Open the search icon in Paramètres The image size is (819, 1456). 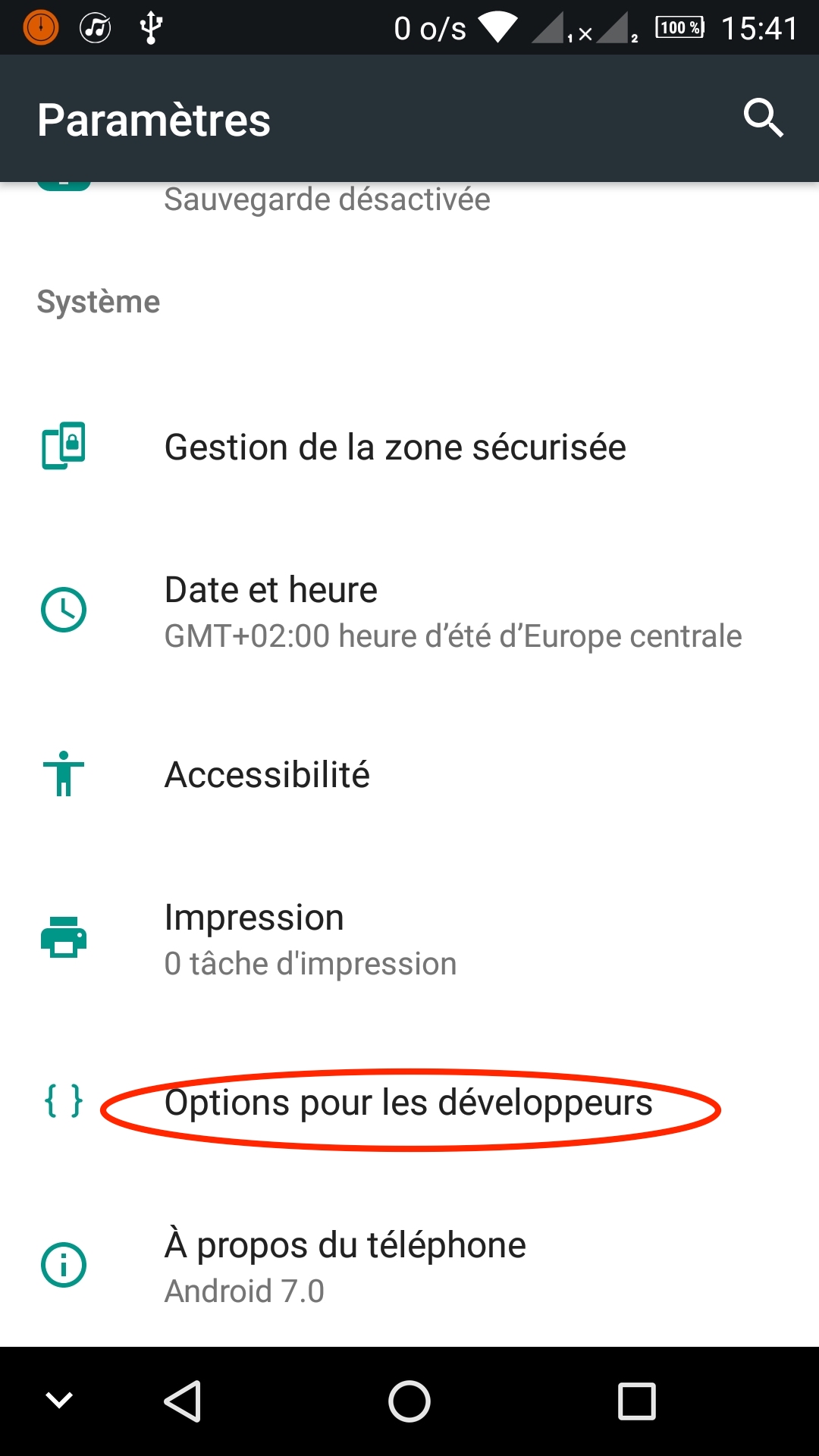tap(762, 118)
